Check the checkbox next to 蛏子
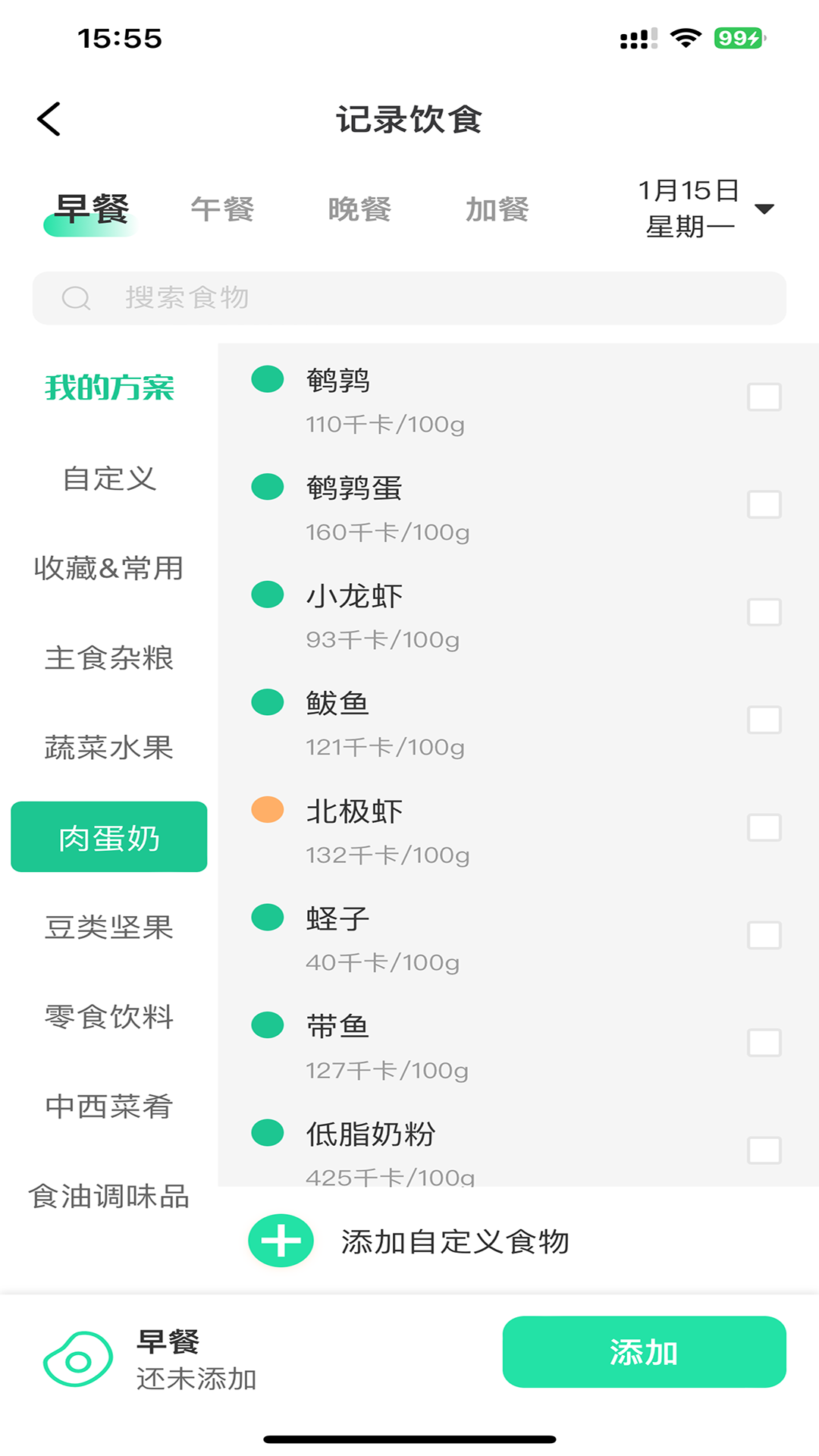This screenshot has height=1456, width=819. (764, 933)
